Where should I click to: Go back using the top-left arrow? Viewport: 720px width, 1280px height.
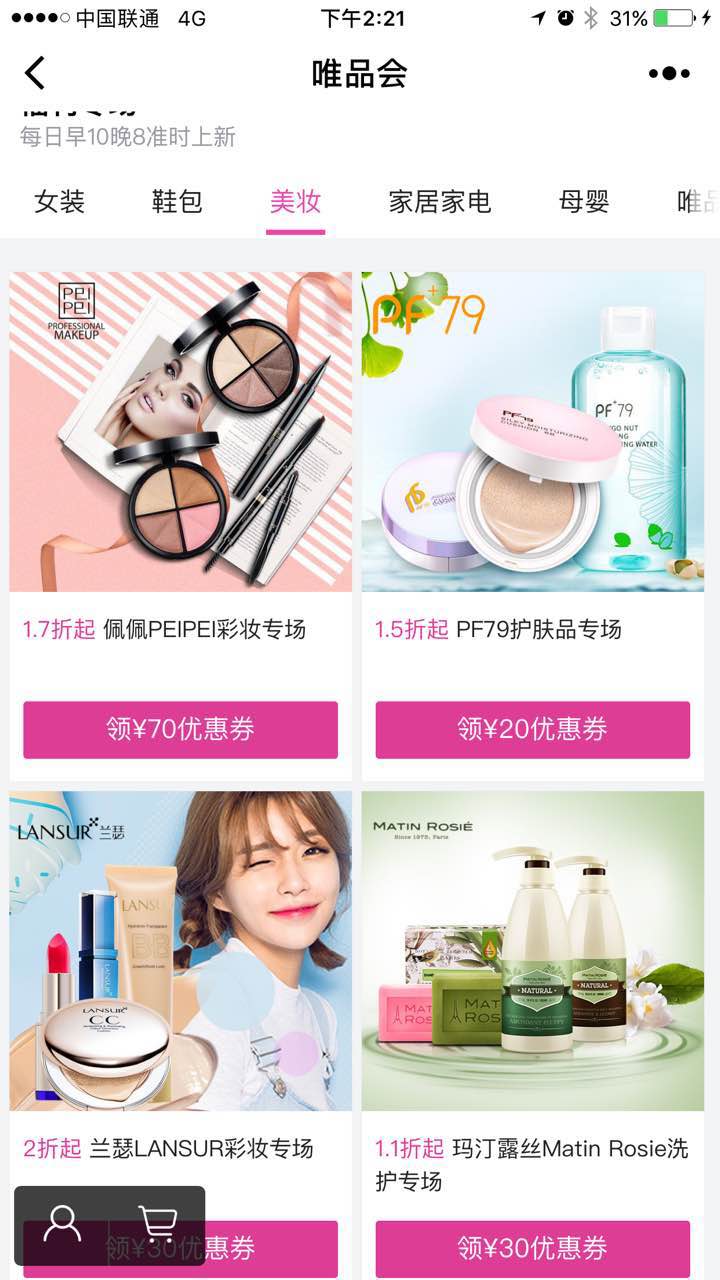click(x=36, y=73)
